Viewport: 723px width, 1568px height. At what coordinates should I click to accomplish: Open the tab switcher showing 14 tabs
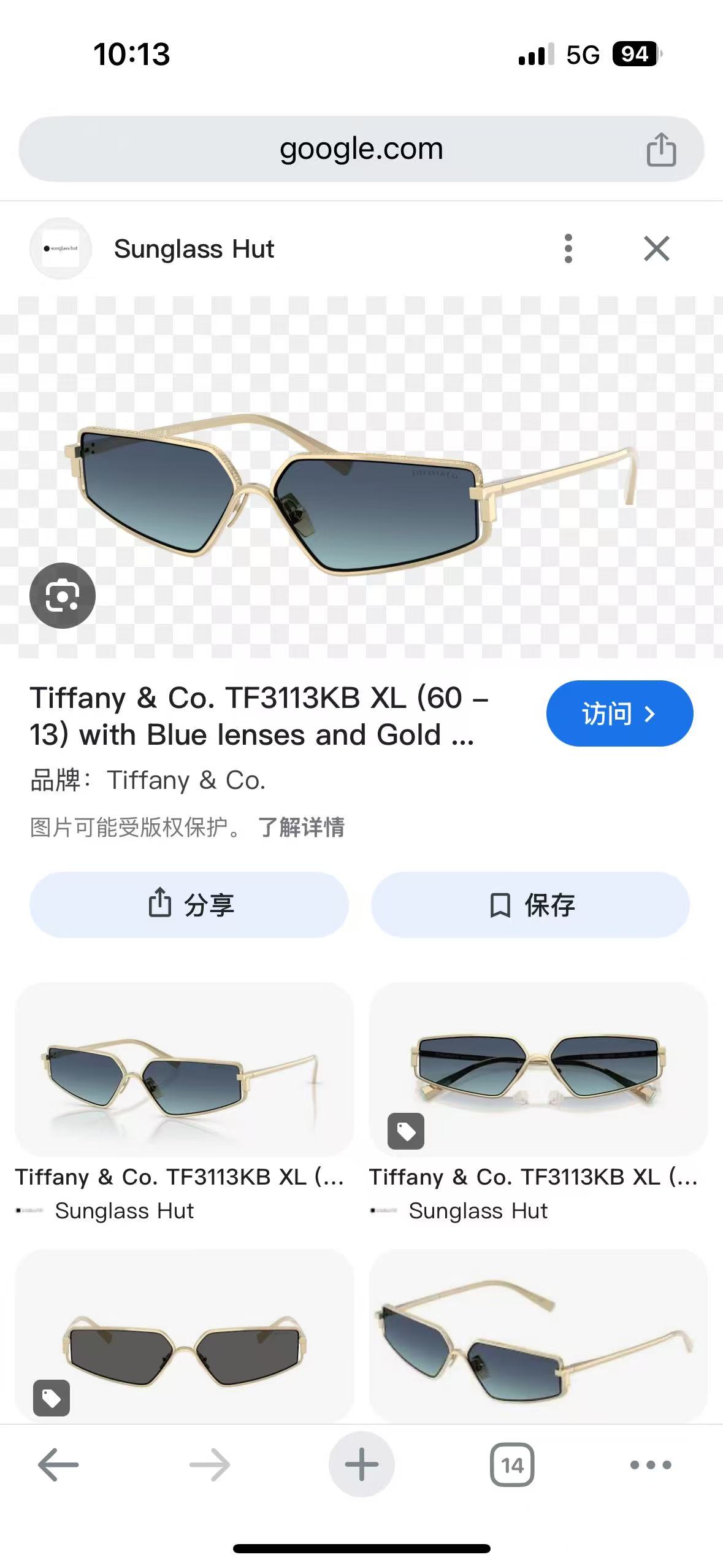tap(513, 1465)
